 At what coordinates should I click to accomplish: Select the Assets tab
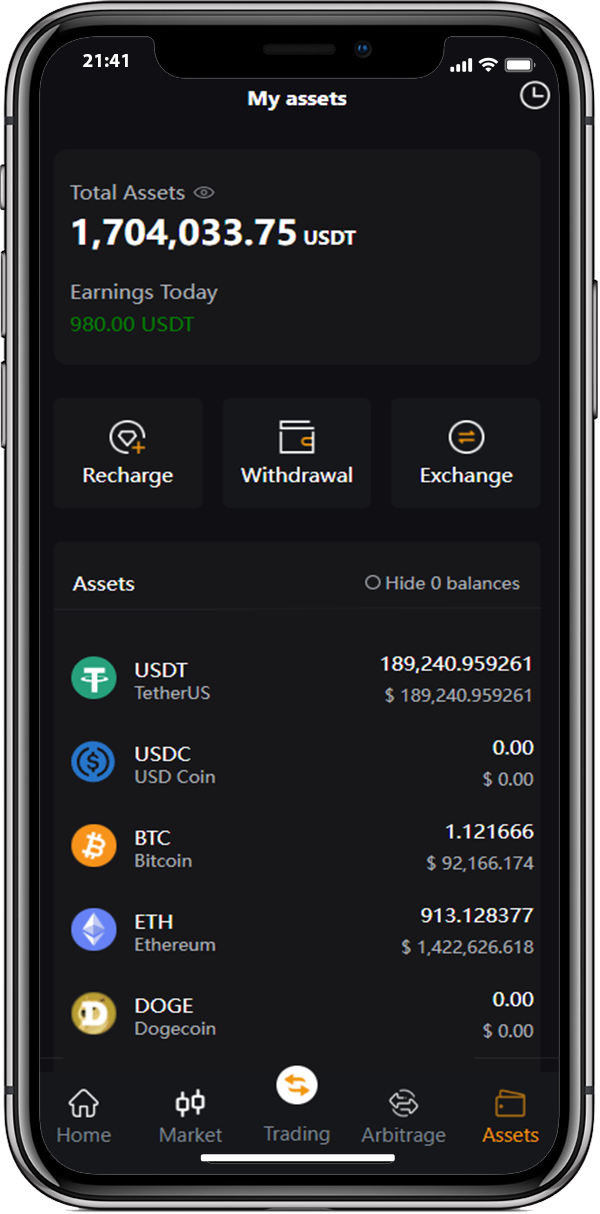[x=510, y=1117]
